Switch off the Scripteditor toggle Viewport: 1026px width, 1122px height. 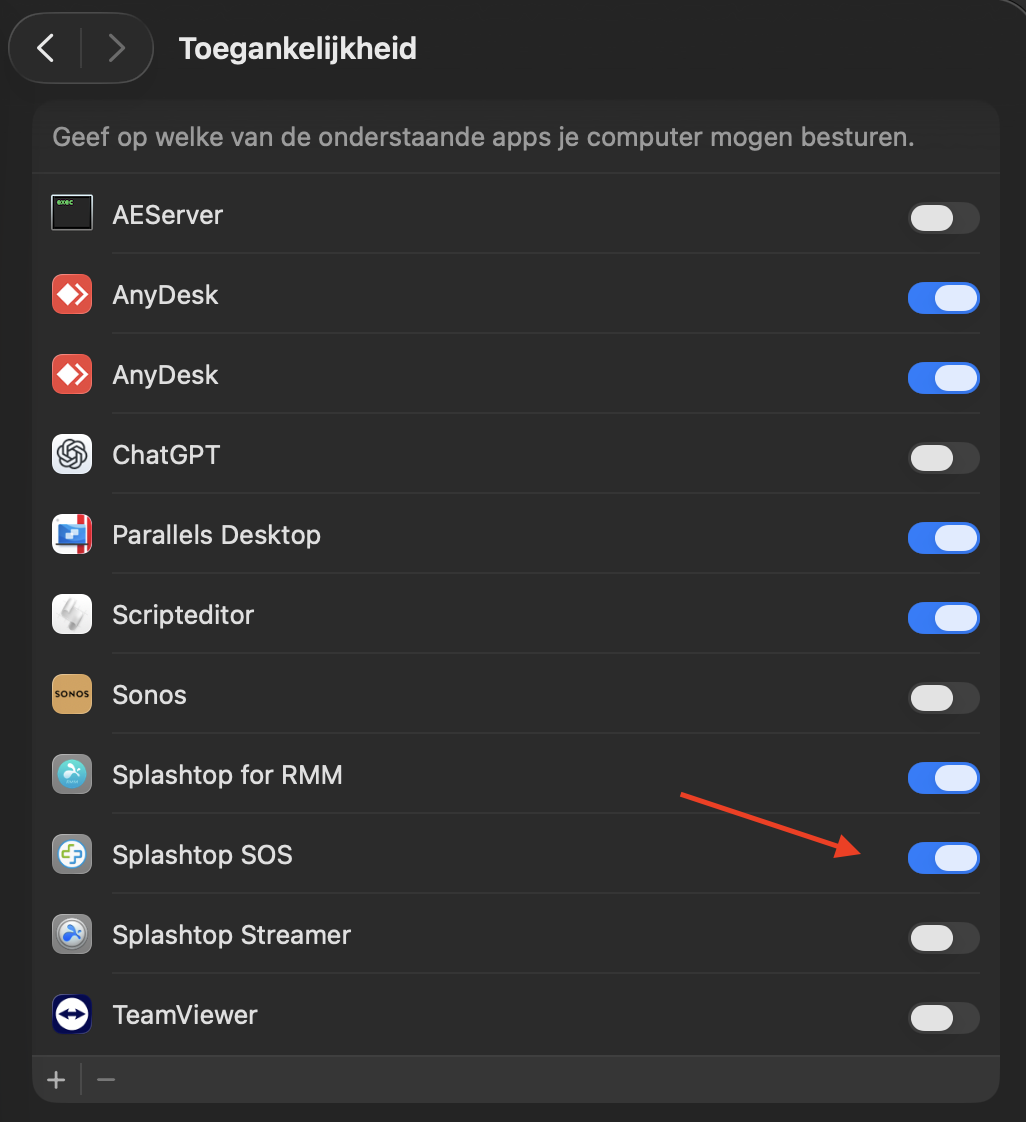[x=943, y=618]
